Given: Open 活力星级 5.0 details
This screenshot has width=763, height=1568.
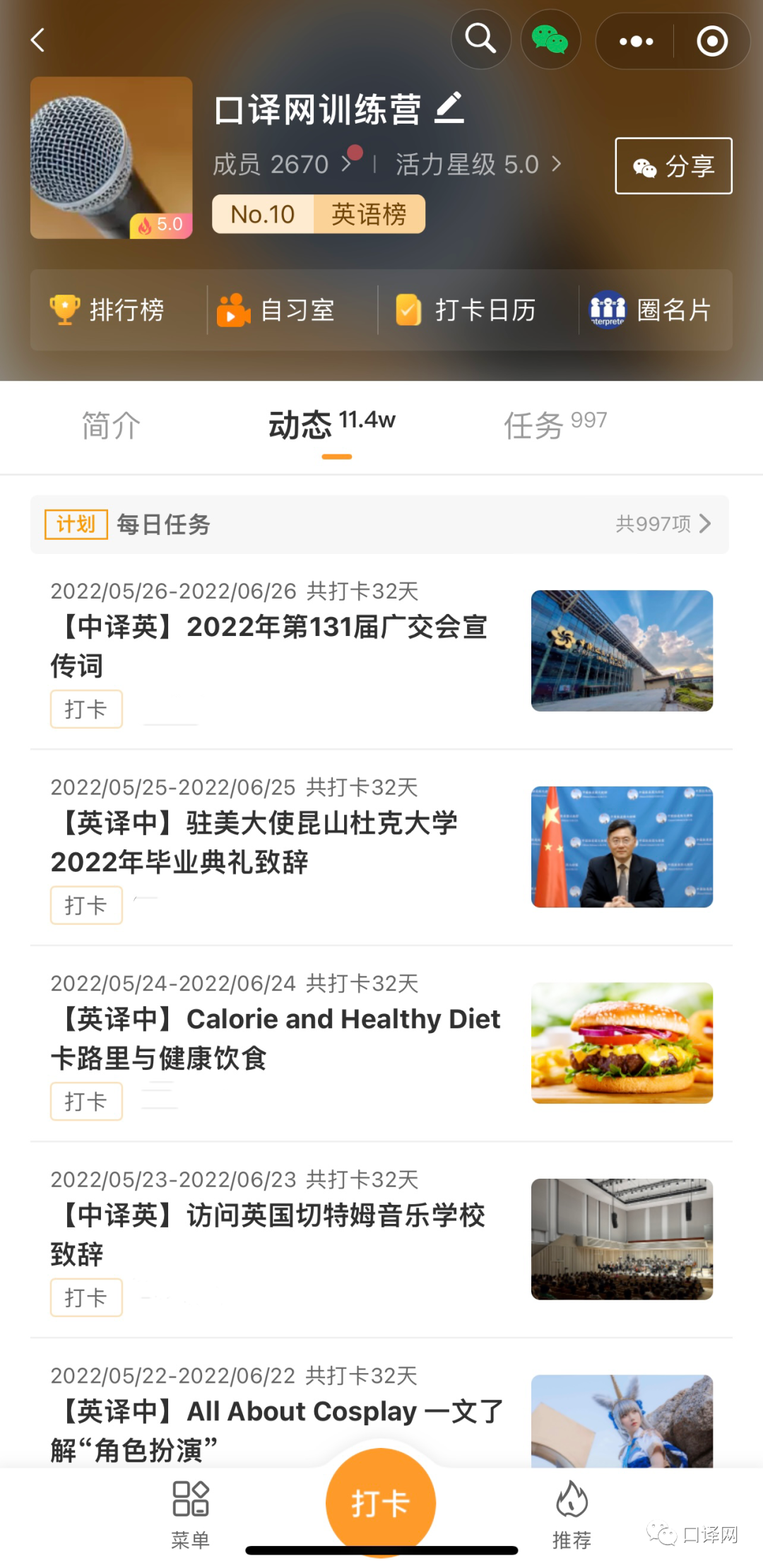Looking at the screenshot, I should point(478,165).
